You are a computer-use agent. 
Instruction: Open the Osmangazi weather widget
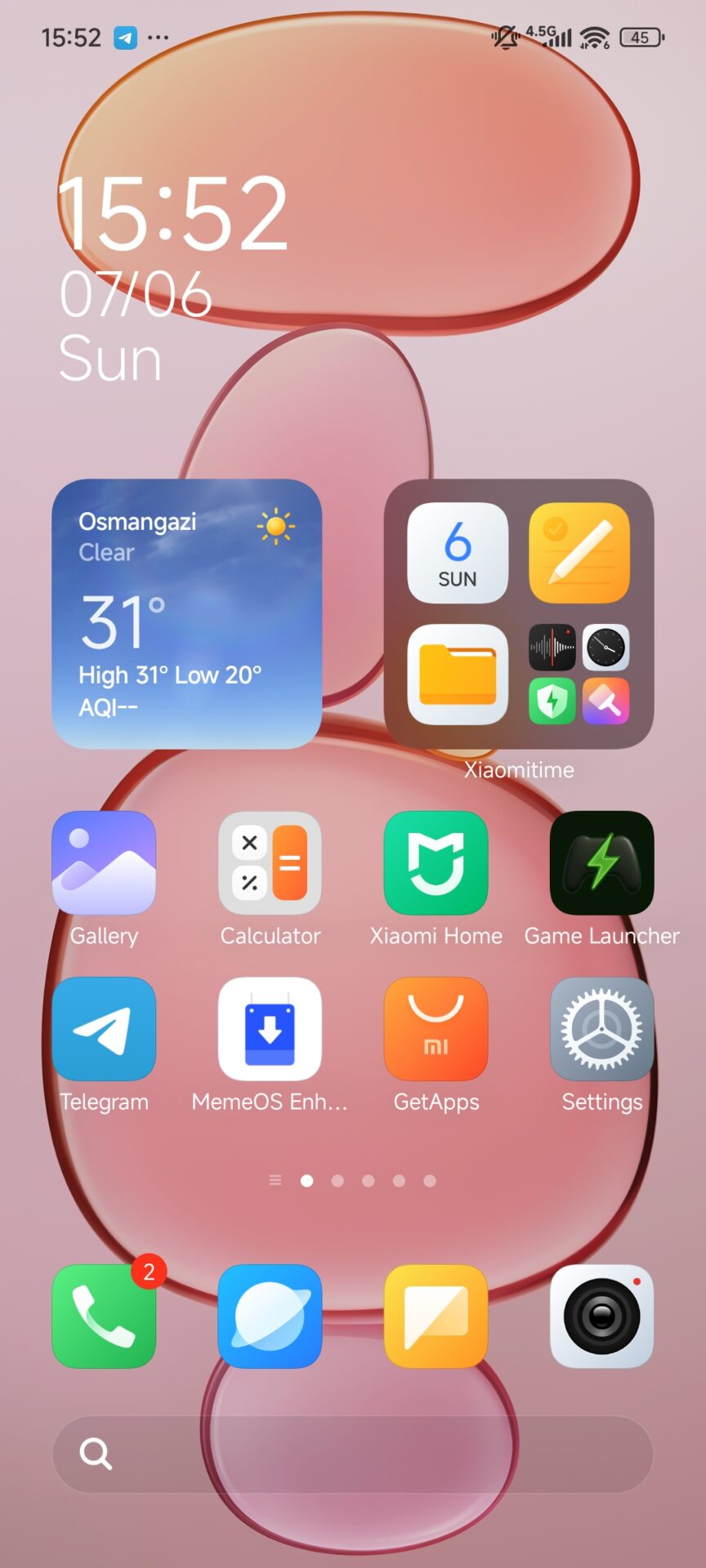(186, 614)
